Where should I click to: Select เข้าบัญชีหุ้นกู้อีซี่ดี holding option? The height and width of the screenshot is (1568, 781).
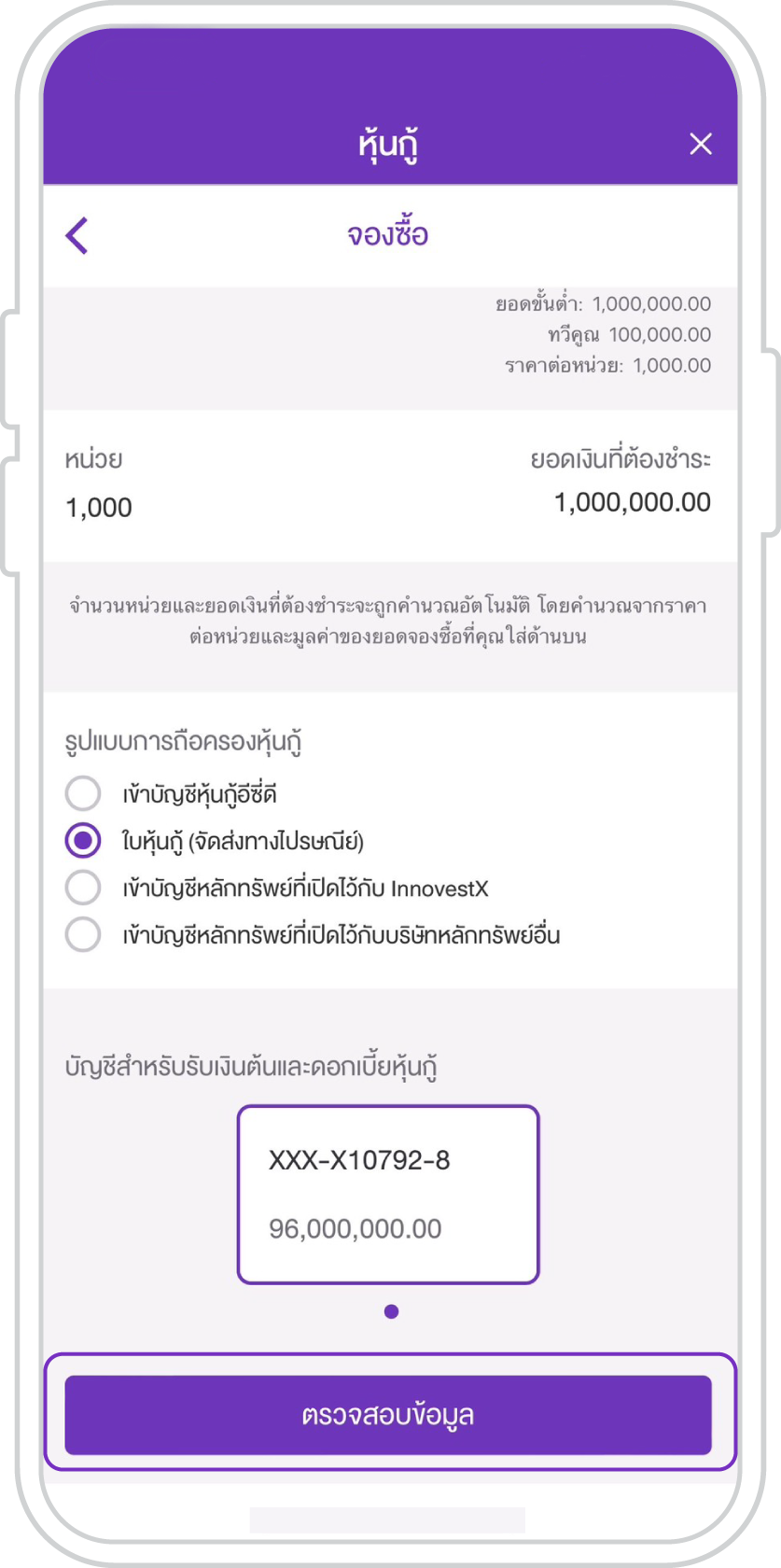tap(83, 794)
